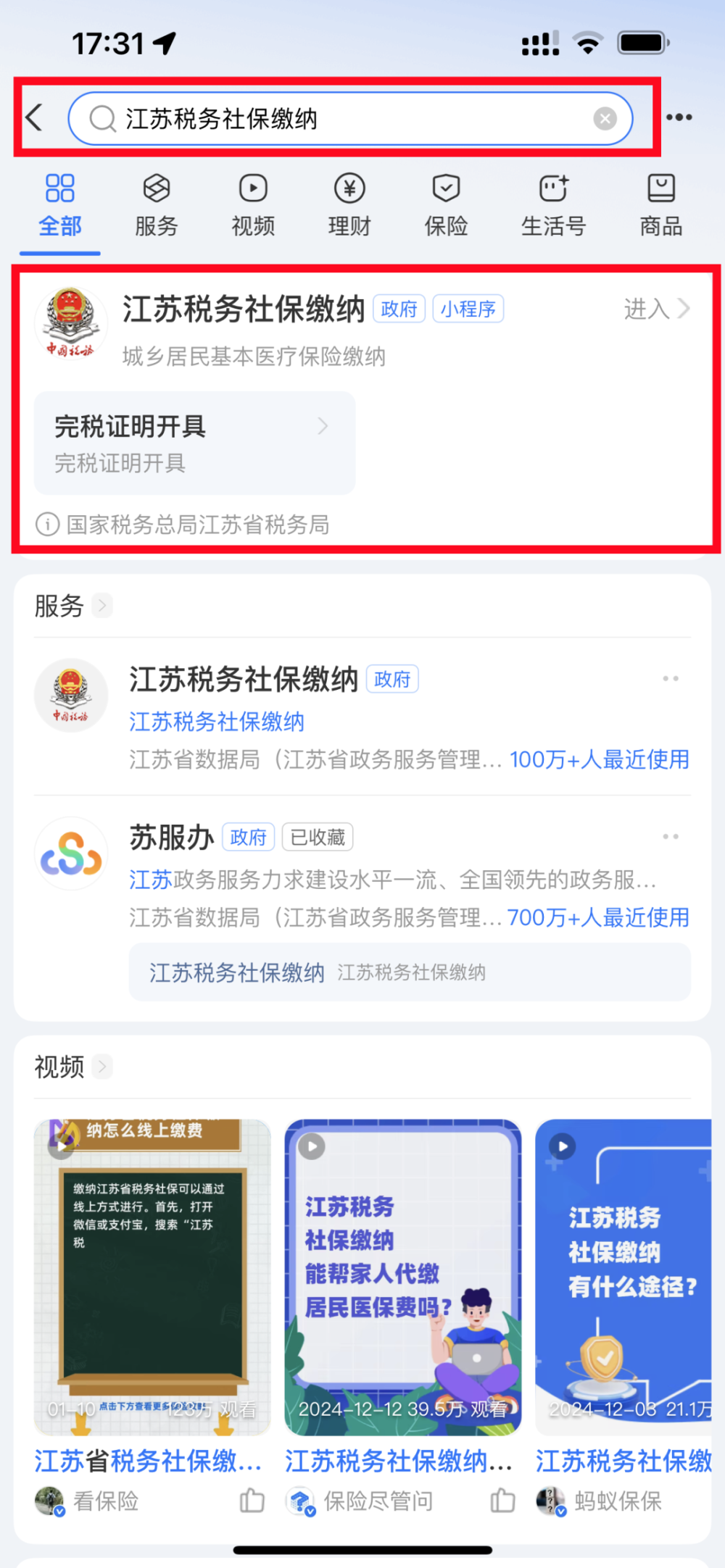Viewport: 725px width, 1568px height.
Task: Open 完税证明开具 shortcut
Action: 194,443
